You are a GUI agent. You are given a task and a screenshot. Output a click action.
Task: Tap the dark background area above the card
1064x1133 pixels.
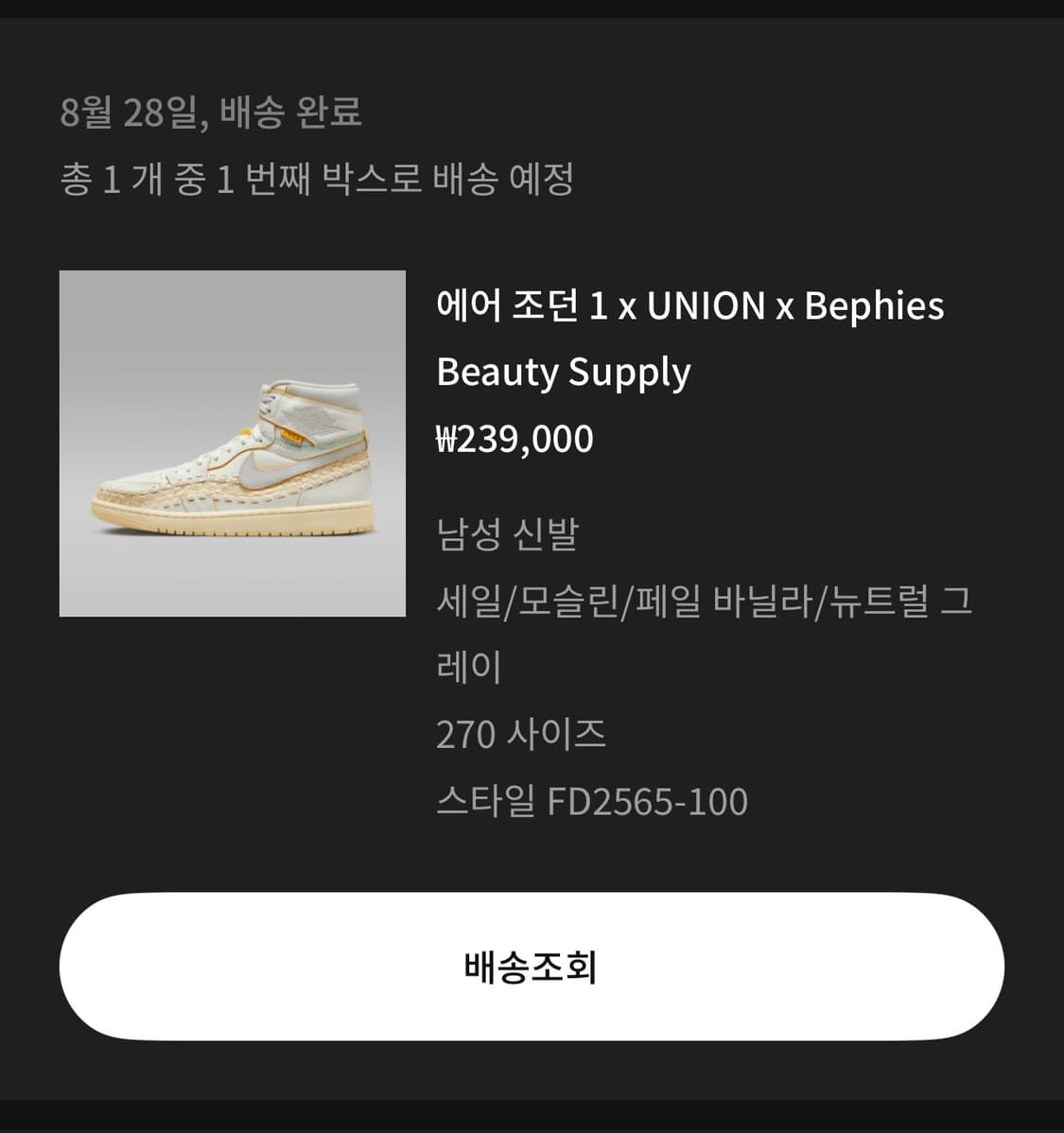click(x=532, y=38)
